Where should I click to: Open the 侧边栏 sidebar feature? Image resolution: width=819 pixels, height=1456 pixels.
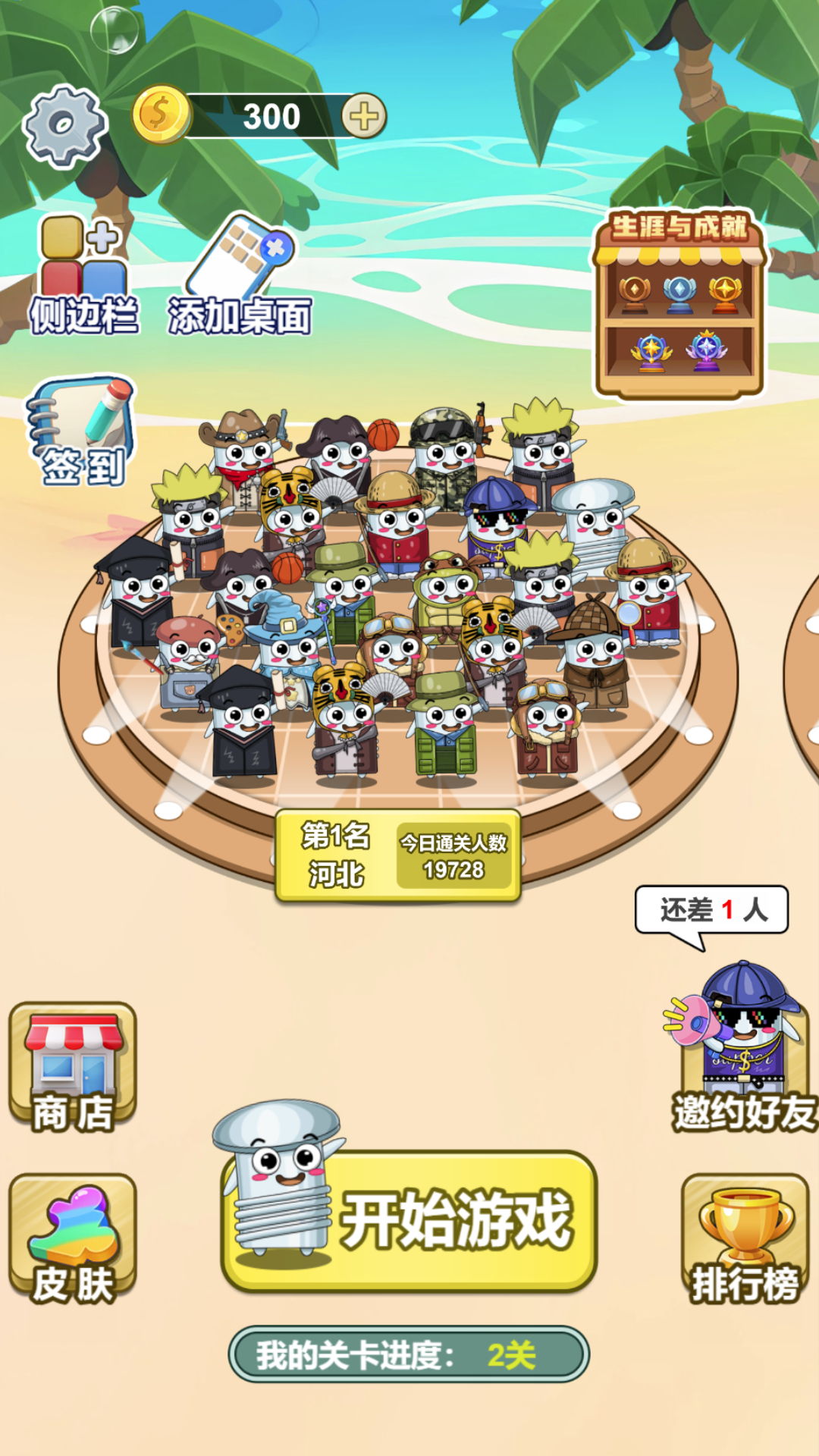(x=83, y=277)
